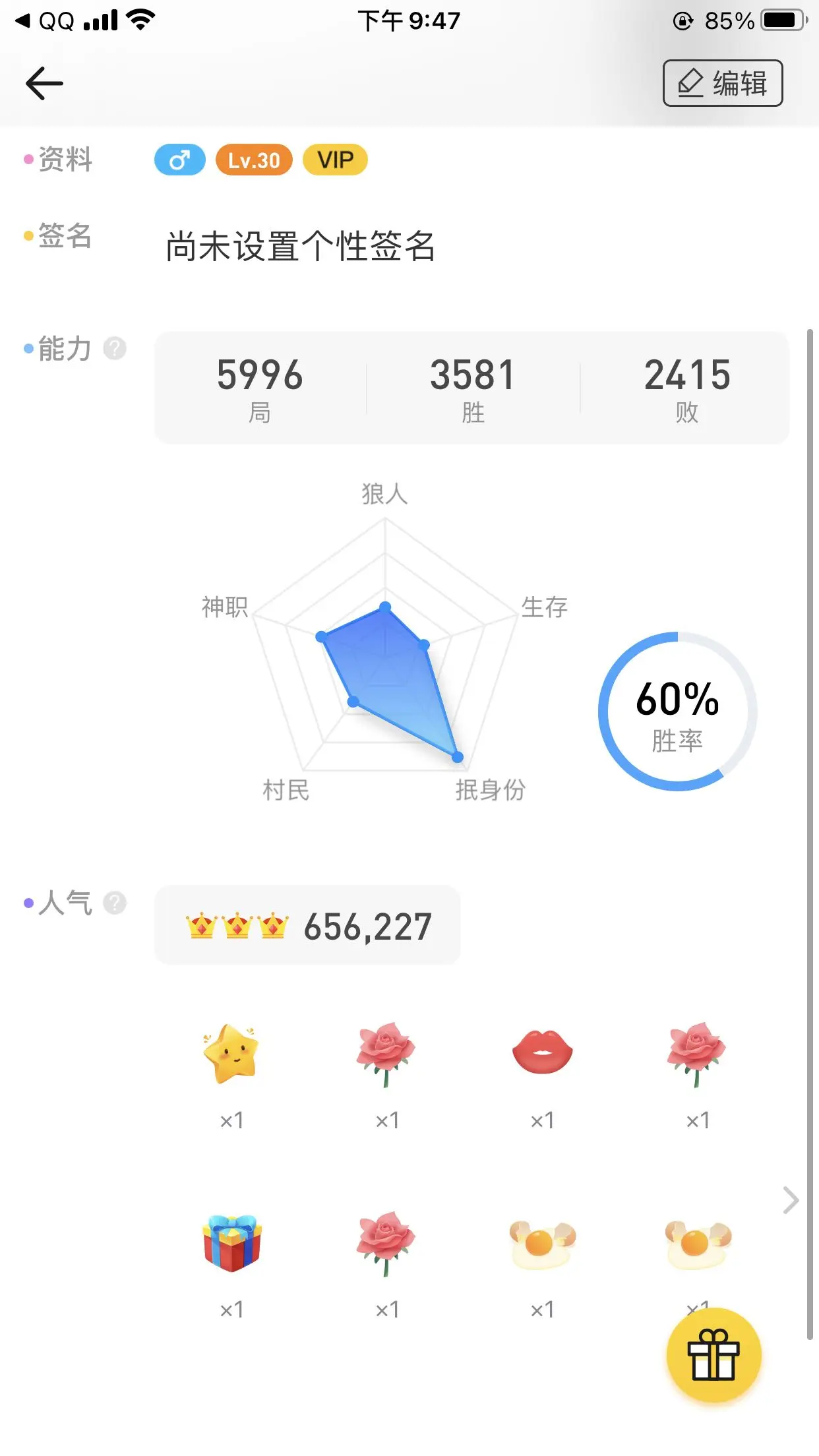Tap the 编辑 edit button
819x1456 pixels.
(x=722, y=83)
